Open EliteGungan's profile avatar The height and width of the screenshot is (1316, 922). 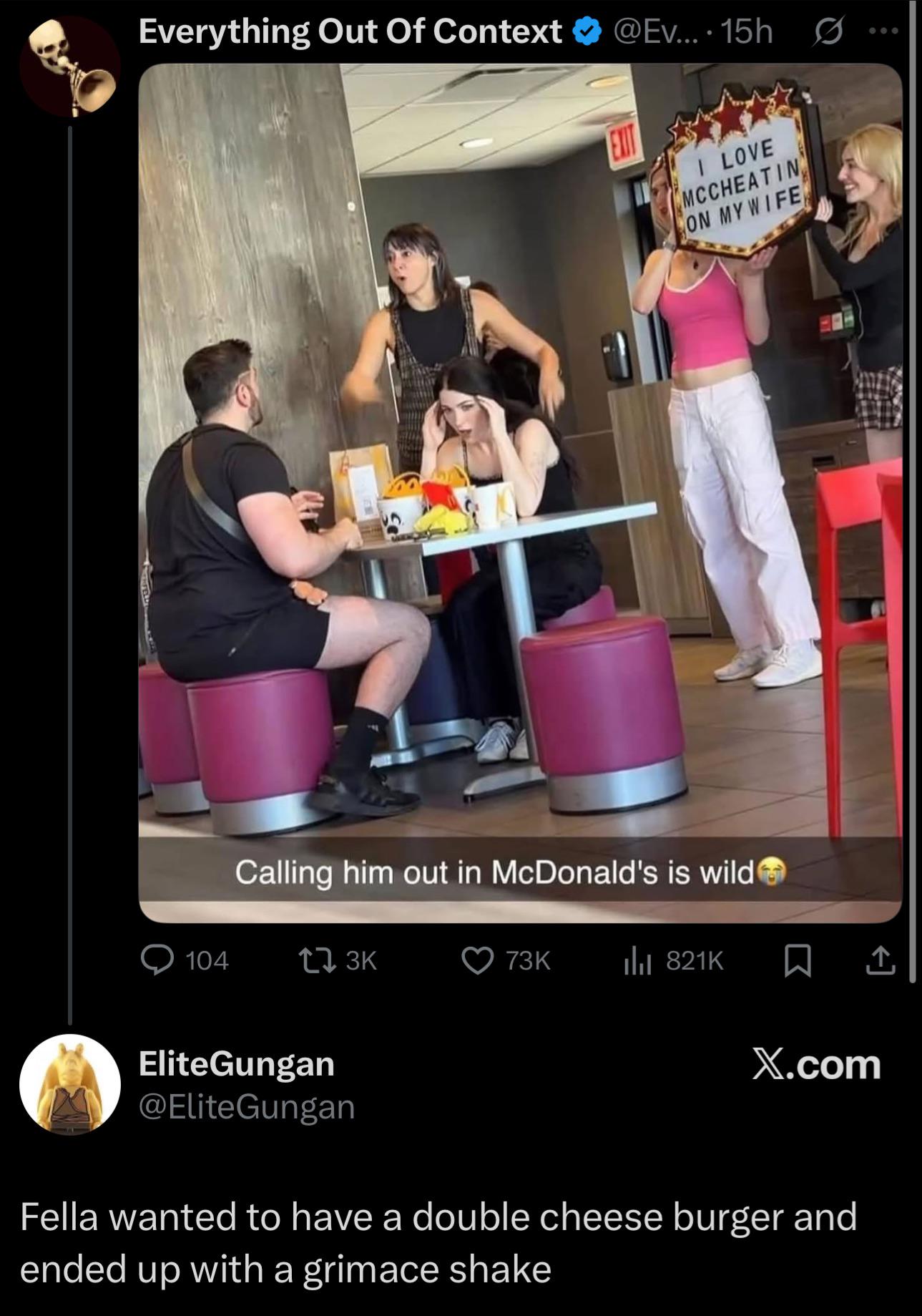tap(69, 1084)
